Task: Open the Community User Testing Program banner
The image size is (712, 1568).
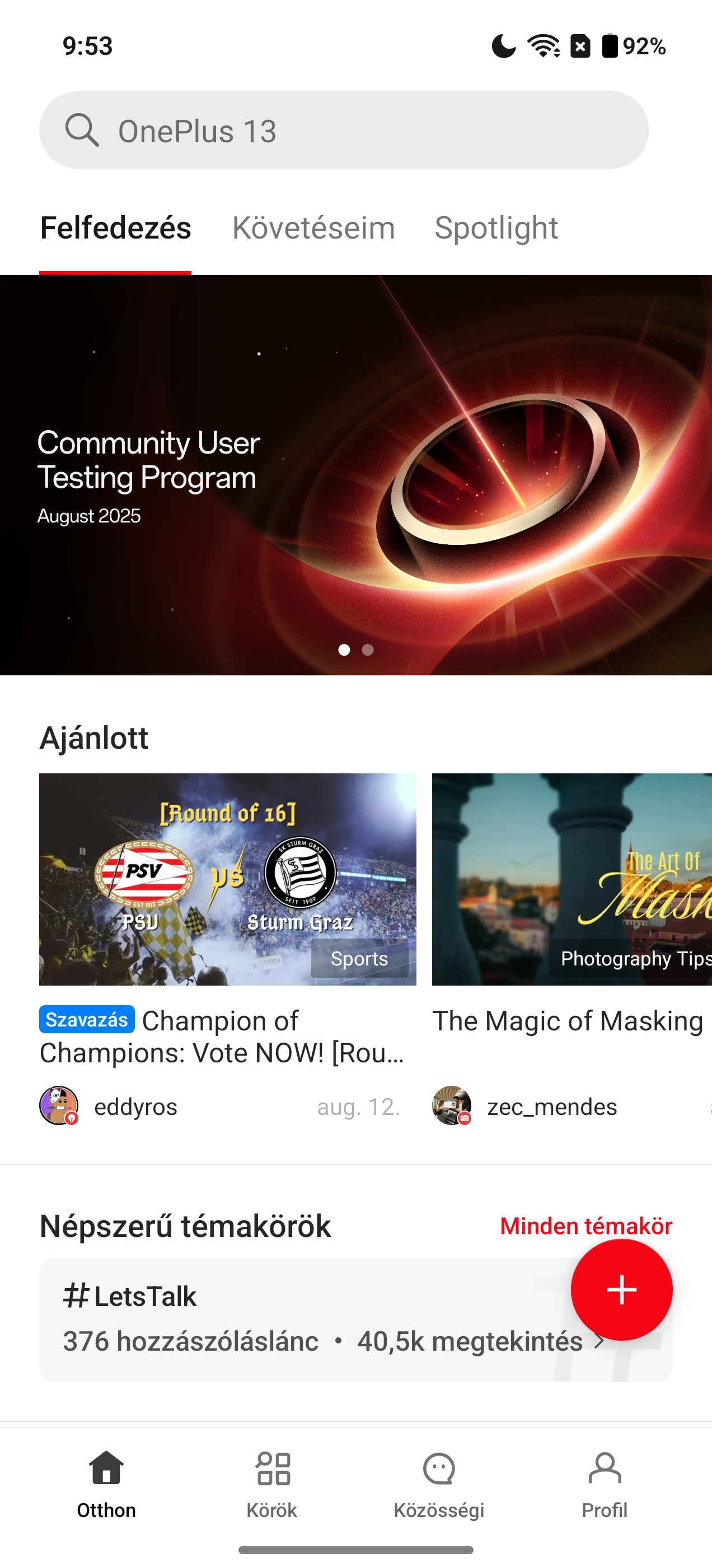Action: [356, 475]
